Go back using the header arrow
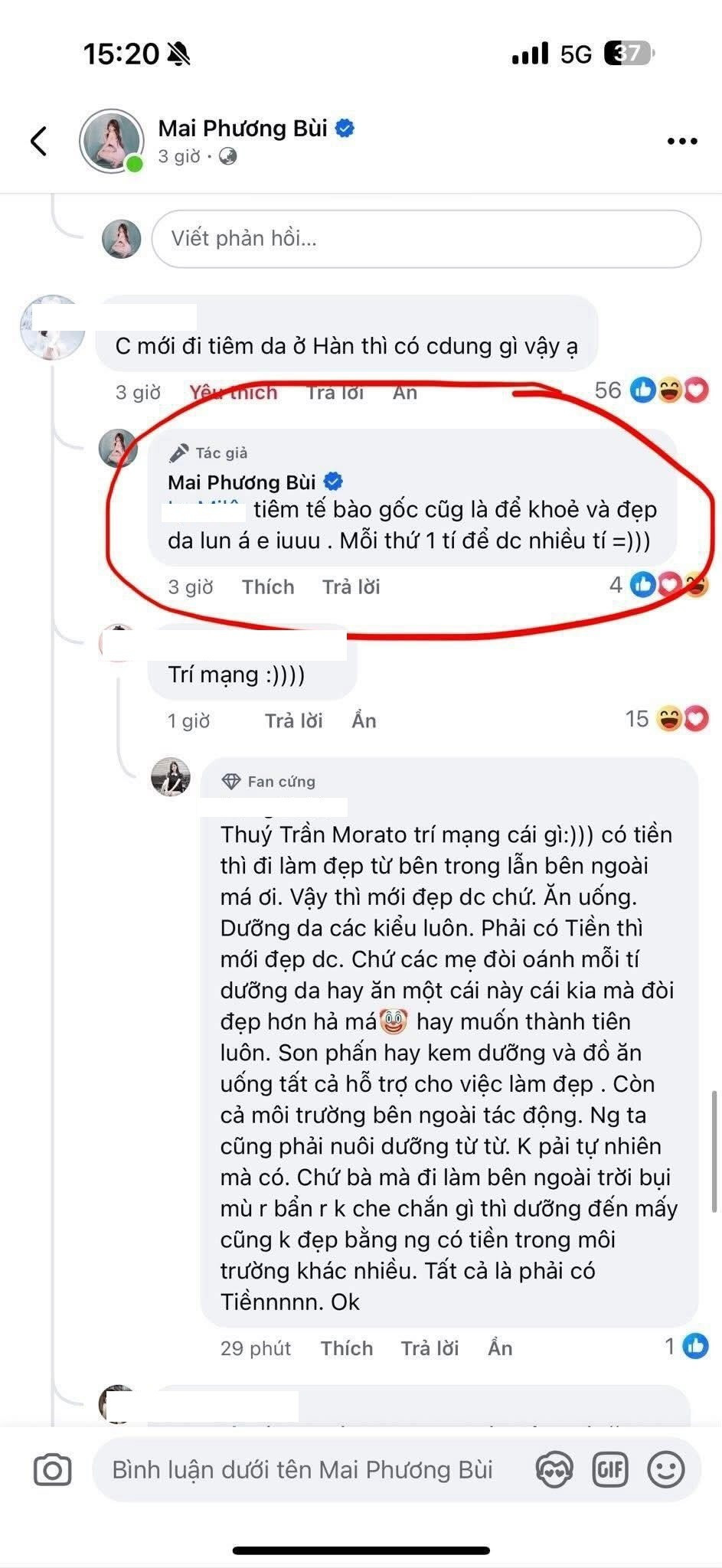Screen dimensions: 722x1568 coord(39,141)
